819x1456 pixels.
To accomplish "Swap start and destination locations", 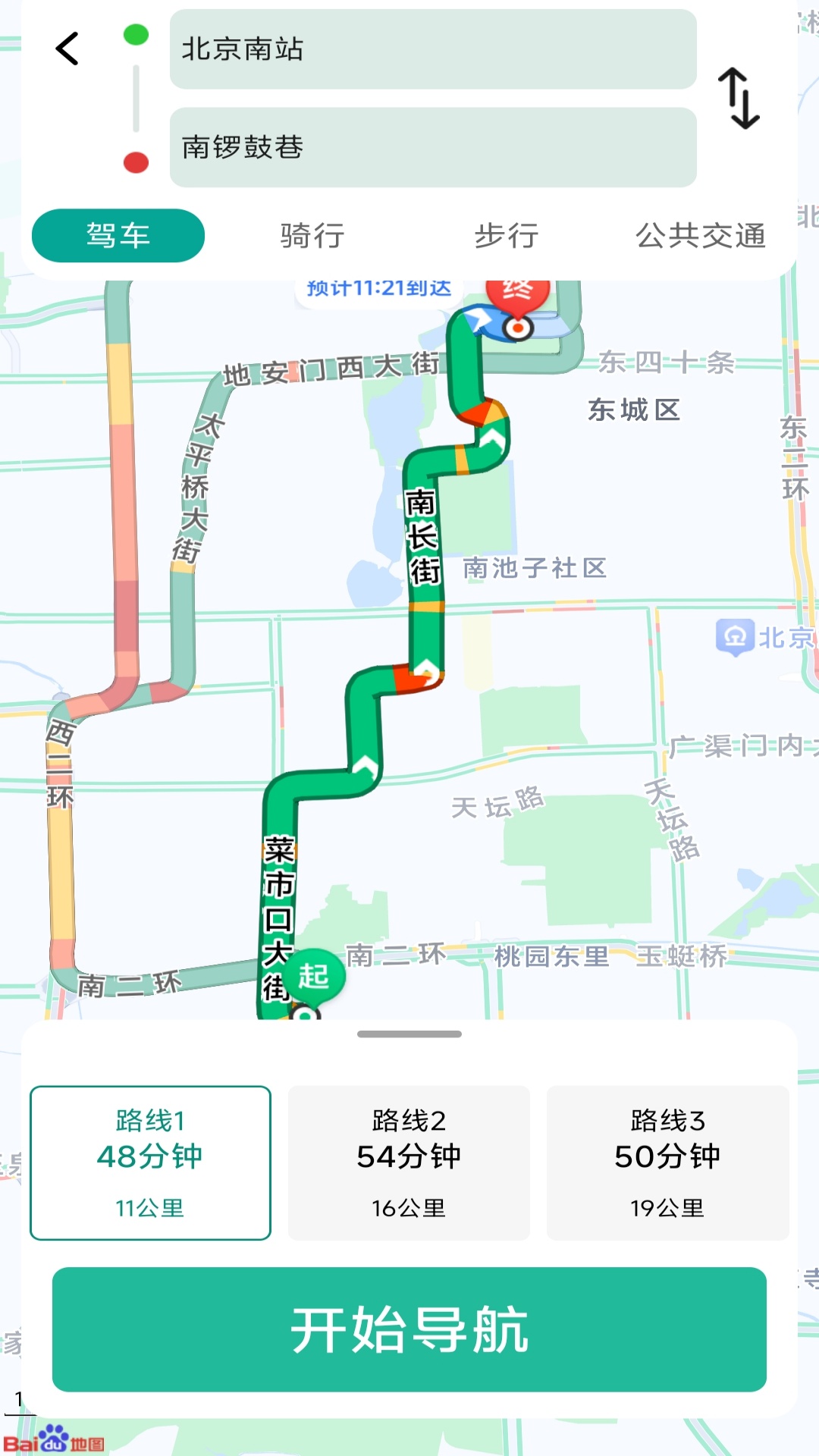I will click(x=739, y=99).
